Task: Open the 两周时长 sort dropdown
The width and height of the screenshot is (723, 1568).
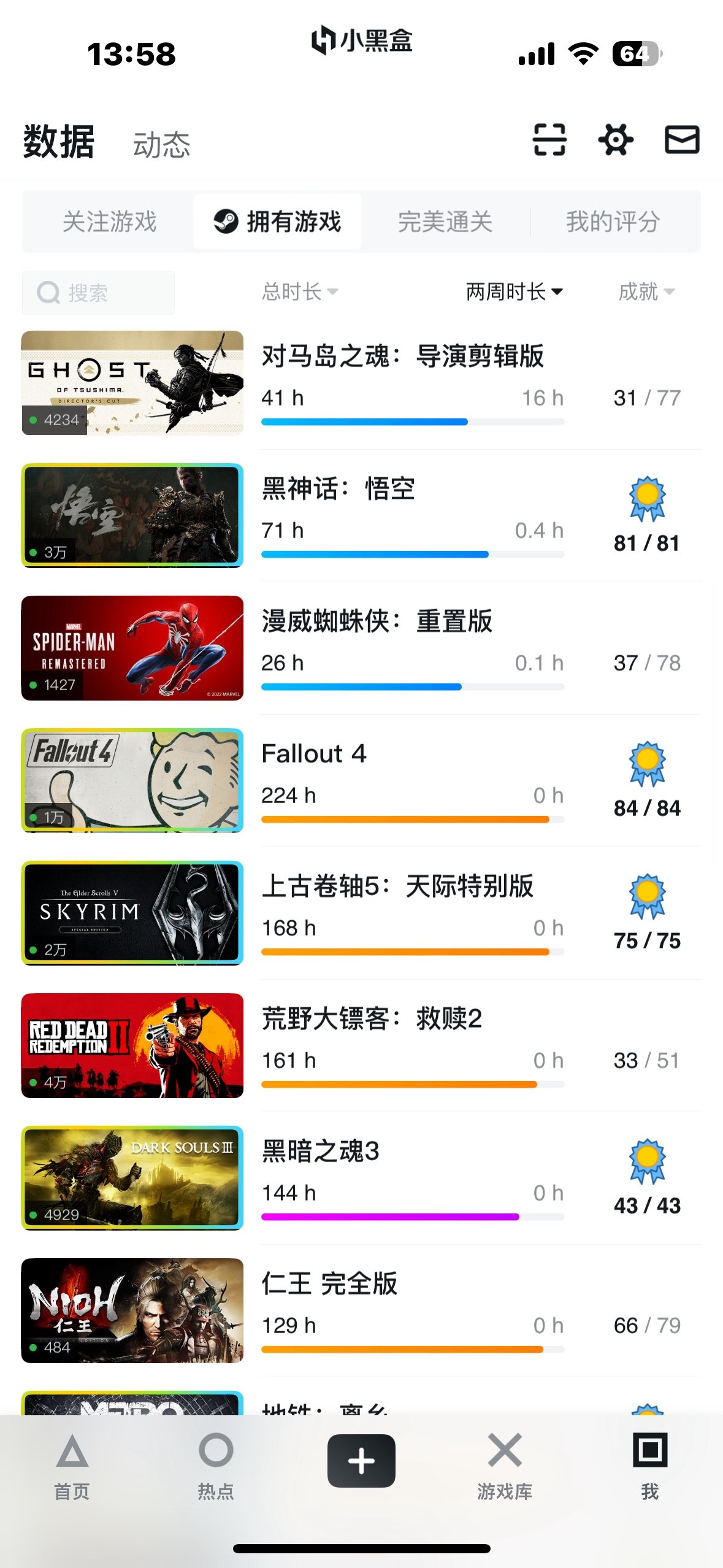Action: coord(514,291)
